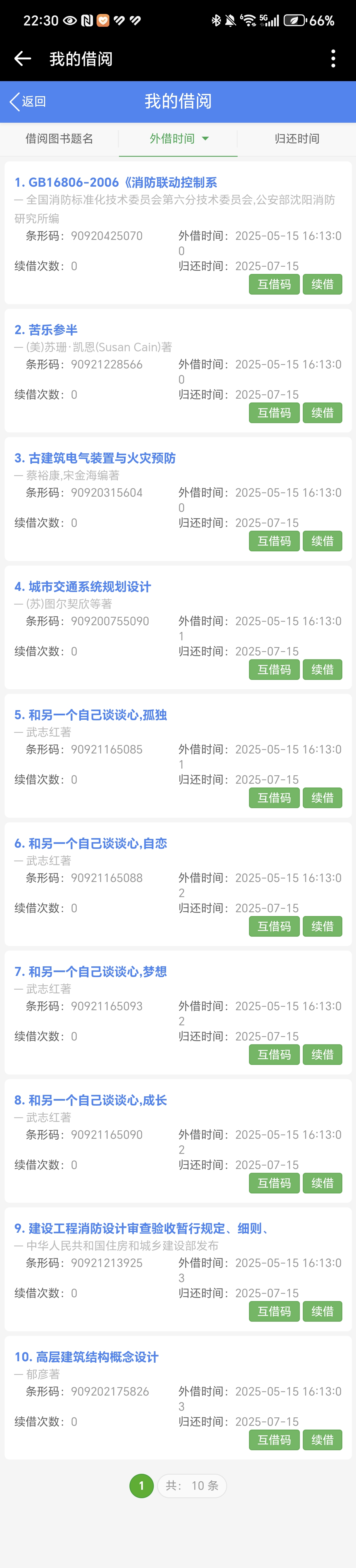Tap the back arrow in the black app bar

[x=22, y=58]
